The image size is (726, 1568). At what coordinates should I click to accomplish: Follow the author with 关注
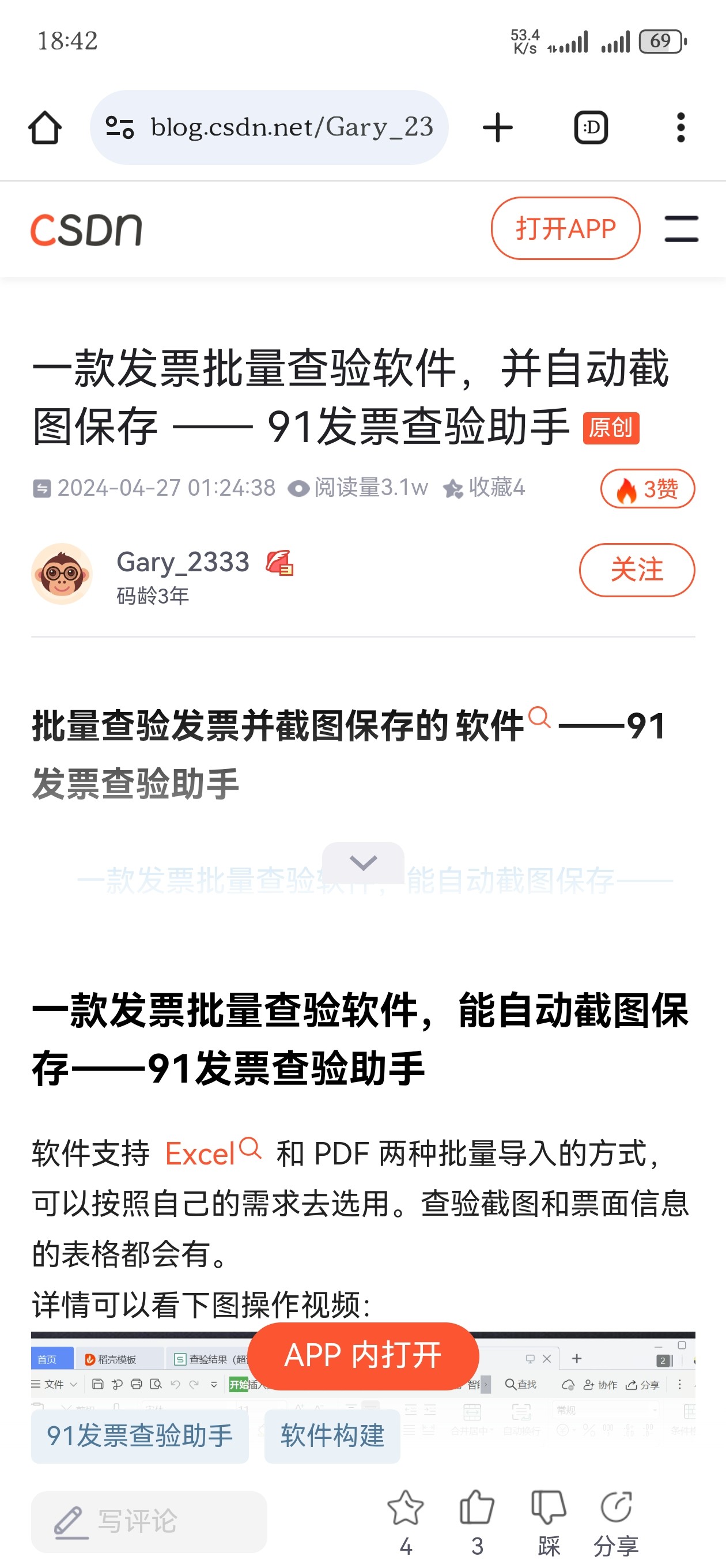pos(636,570)
